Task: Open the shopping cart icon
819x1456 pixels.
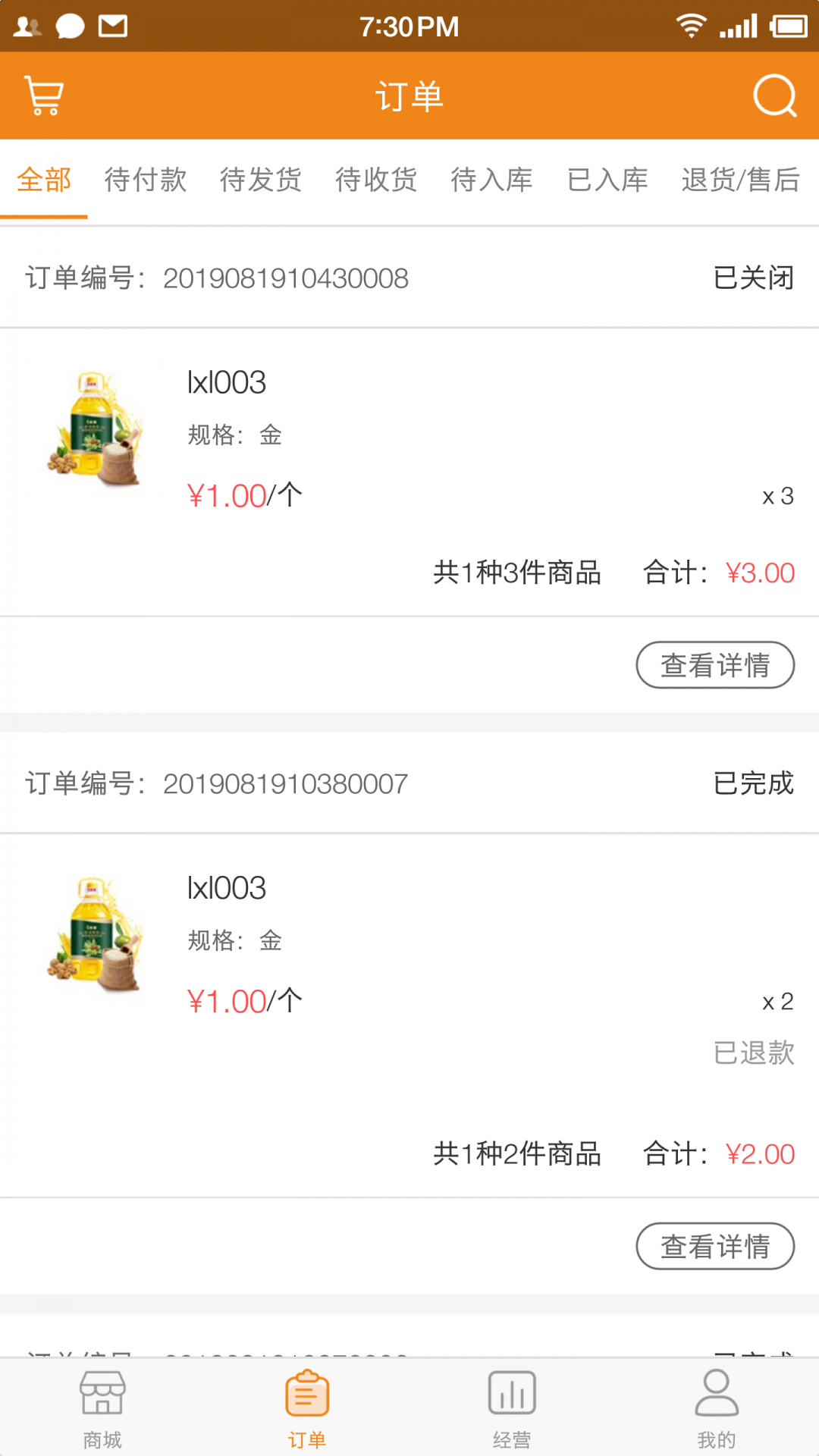Action: (44, 96)
